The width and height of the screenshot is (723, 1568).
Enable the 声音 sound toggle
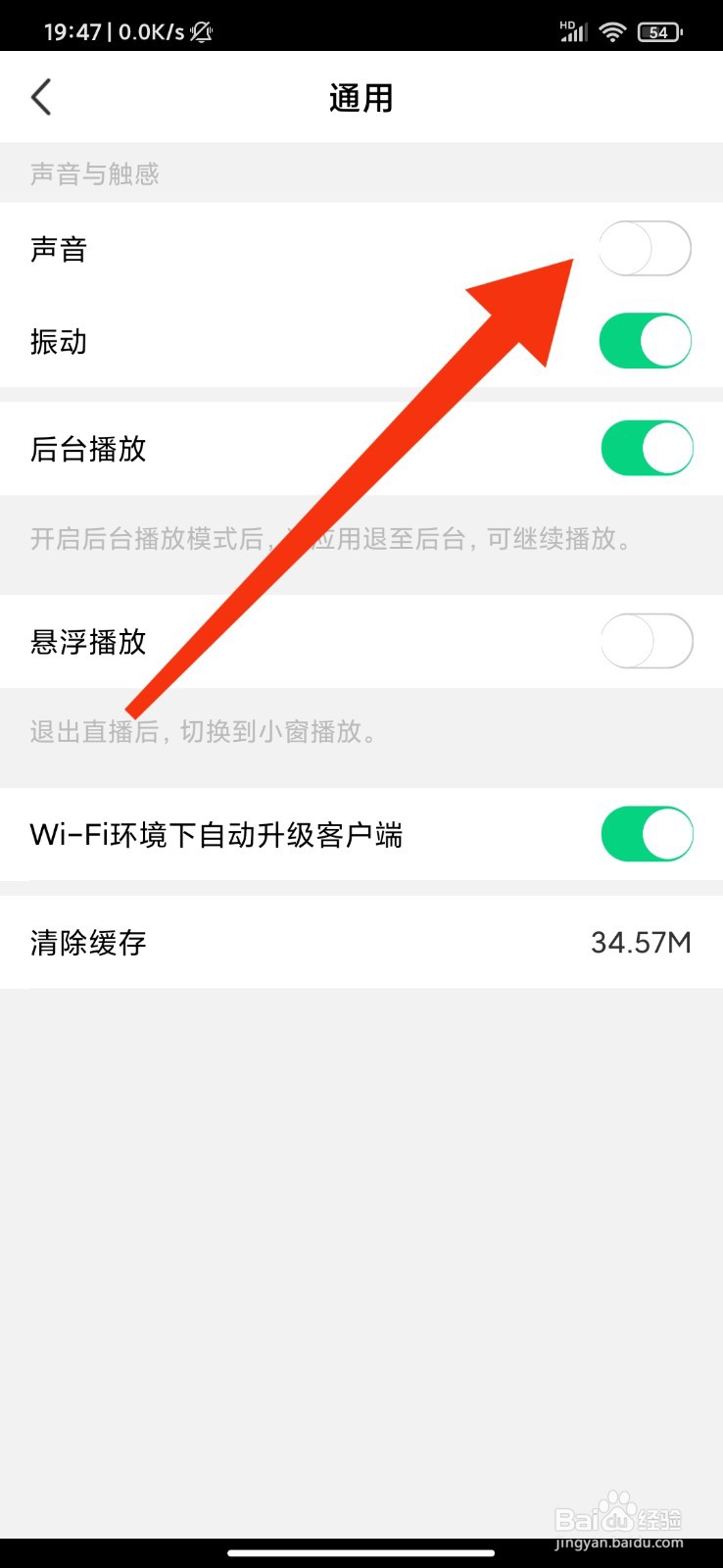click(646, 248)
